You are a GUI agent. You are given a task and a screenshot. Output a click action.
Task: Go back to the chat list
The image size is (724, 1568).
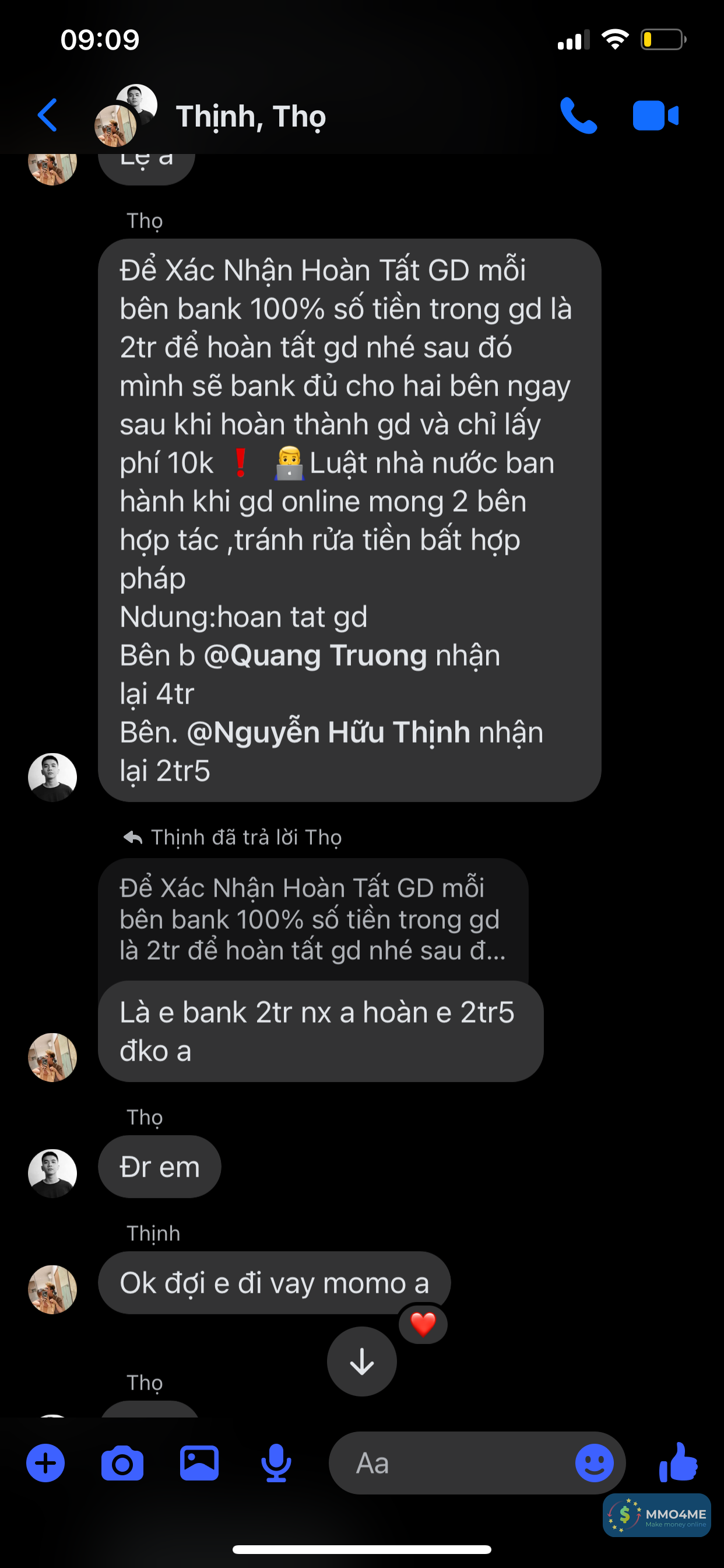tap(47, 115)
